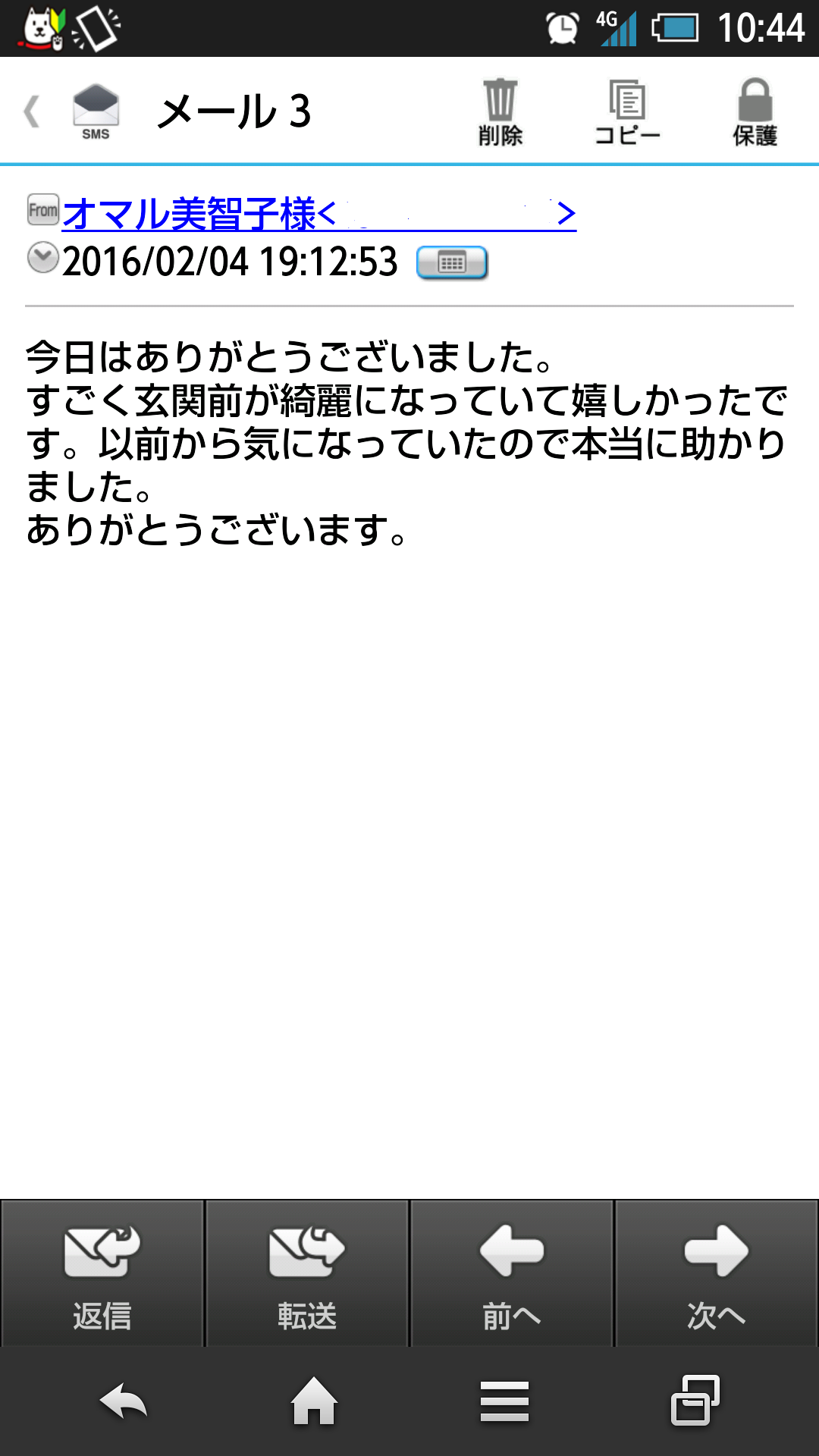819x1456 pixels.
Task: Go to next mail with 次へ
Action: (x=717, y=1274)
